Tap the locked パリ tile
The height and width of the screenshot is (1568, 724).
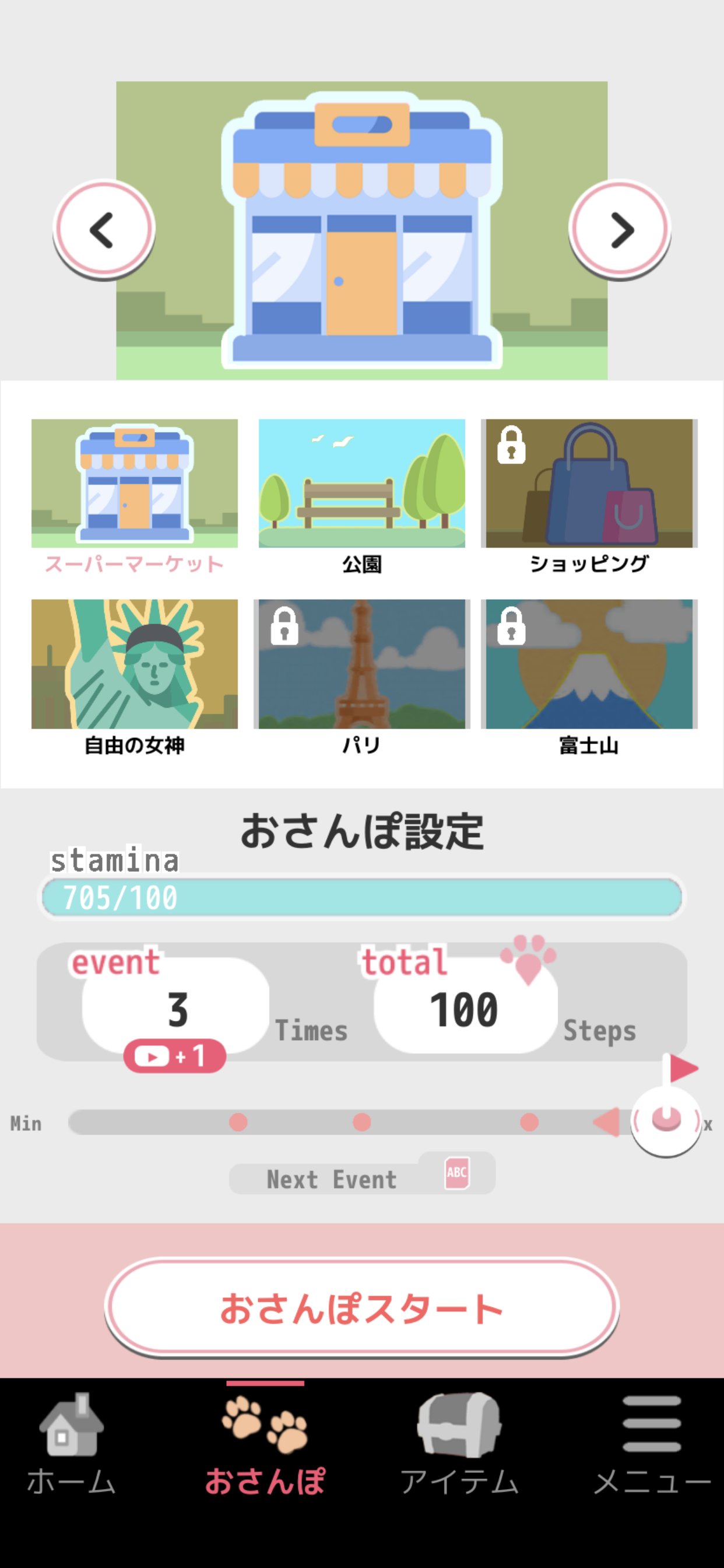pyautogui.click(x=361, y=675)
